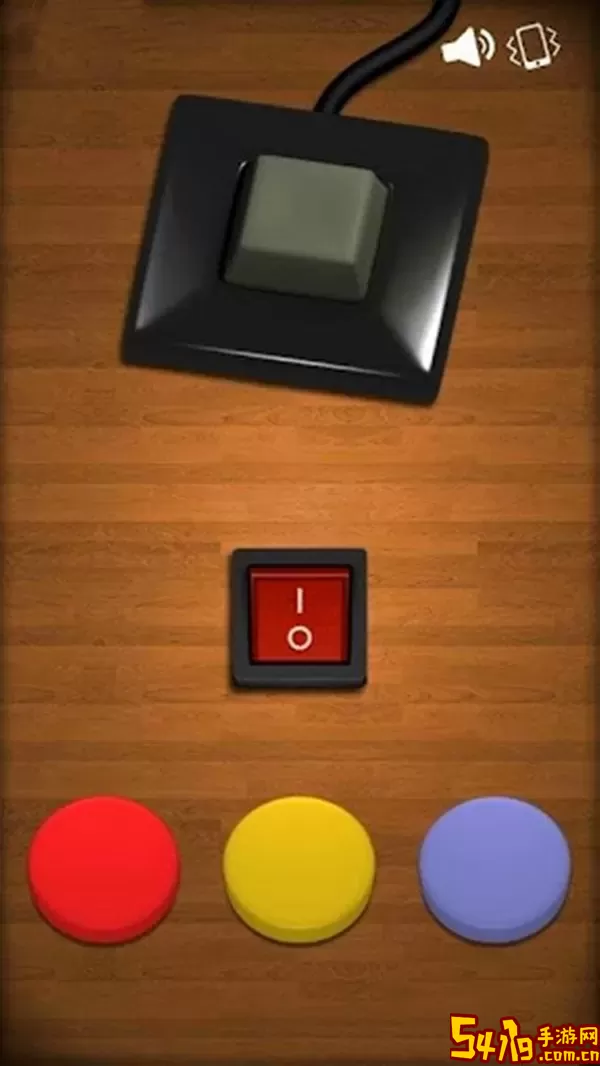Flip the red rocker power switch
Image resolution: width=600 pixels, height=1066 pixels.
click(299, 615)
